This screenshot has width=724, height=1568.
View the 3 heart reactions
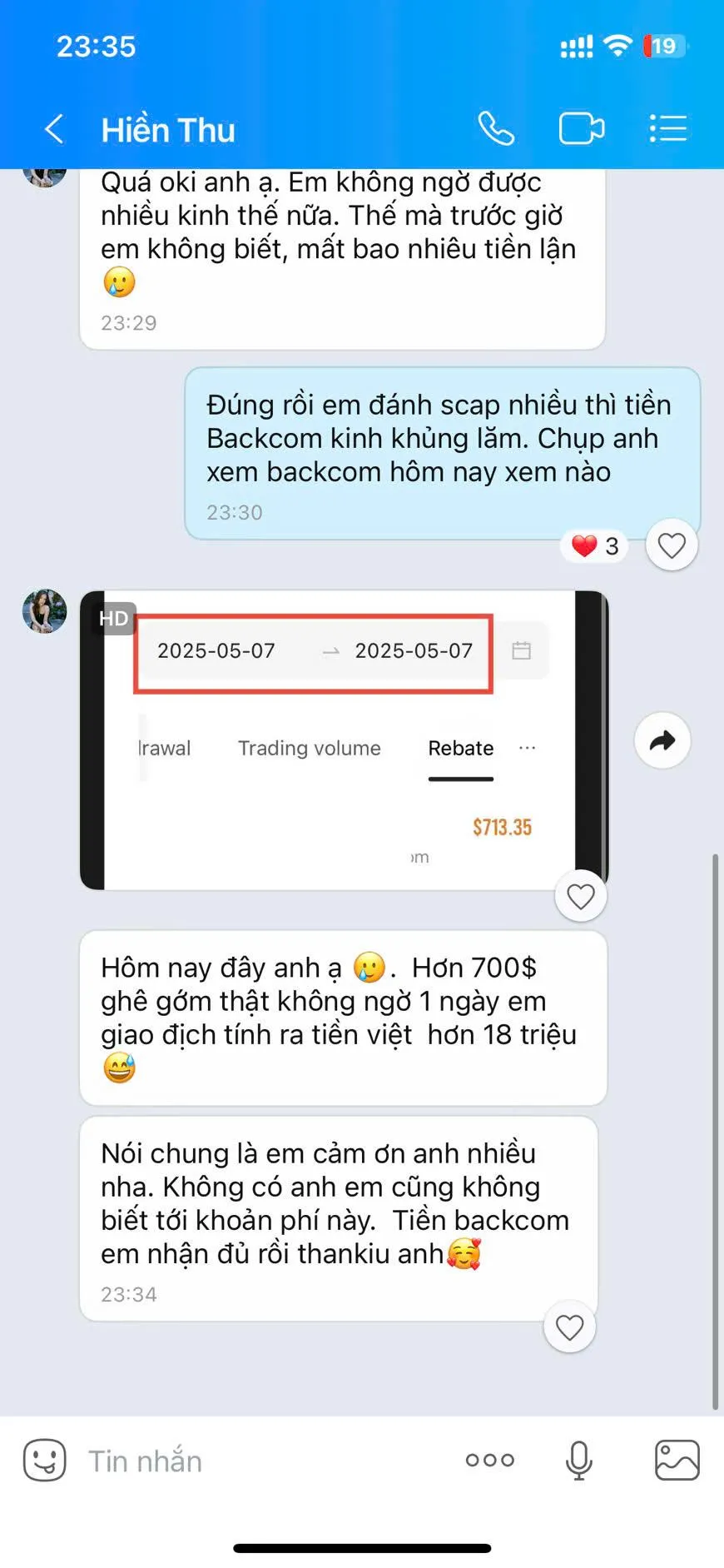(x=595, y=546)
